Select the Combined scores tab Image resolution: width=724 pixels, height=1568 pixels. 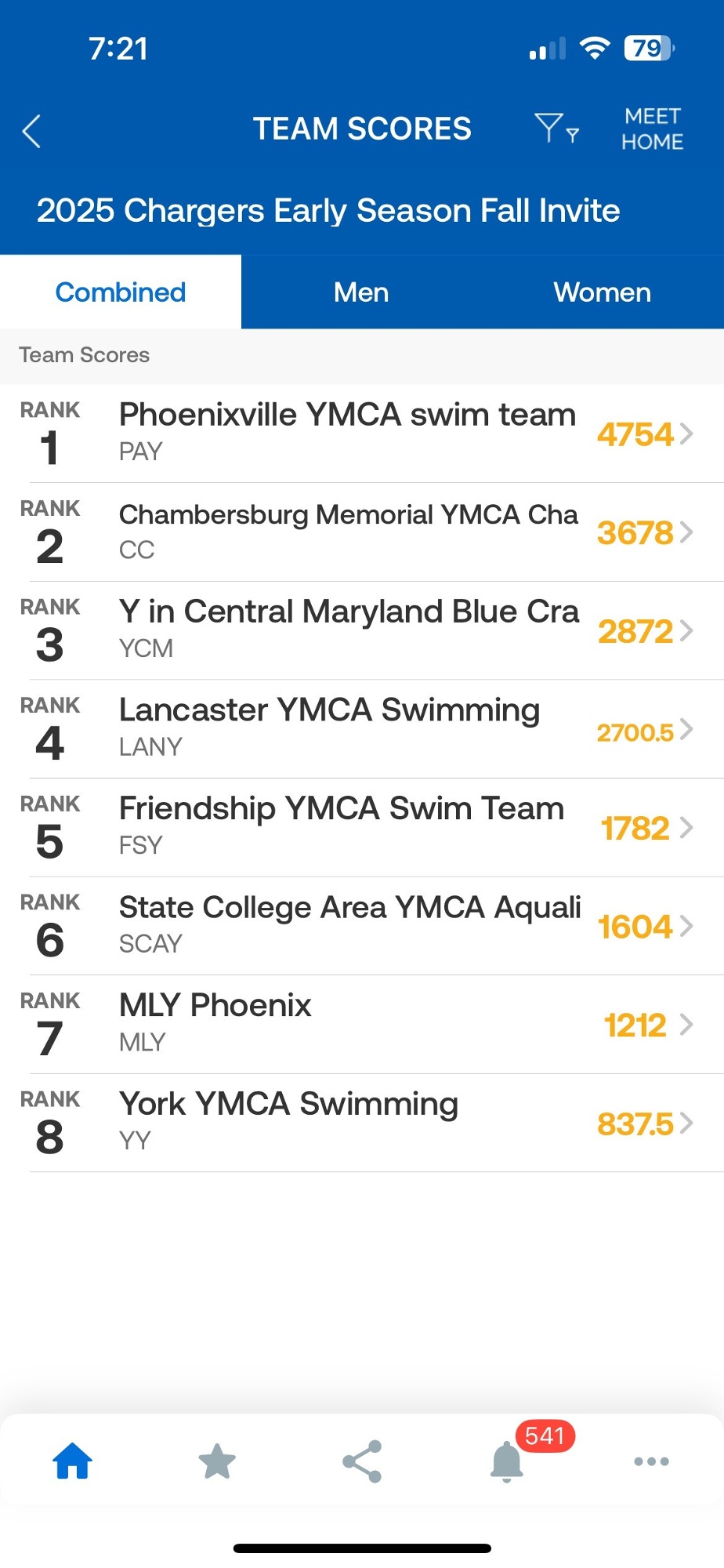[x=121, y=292]
